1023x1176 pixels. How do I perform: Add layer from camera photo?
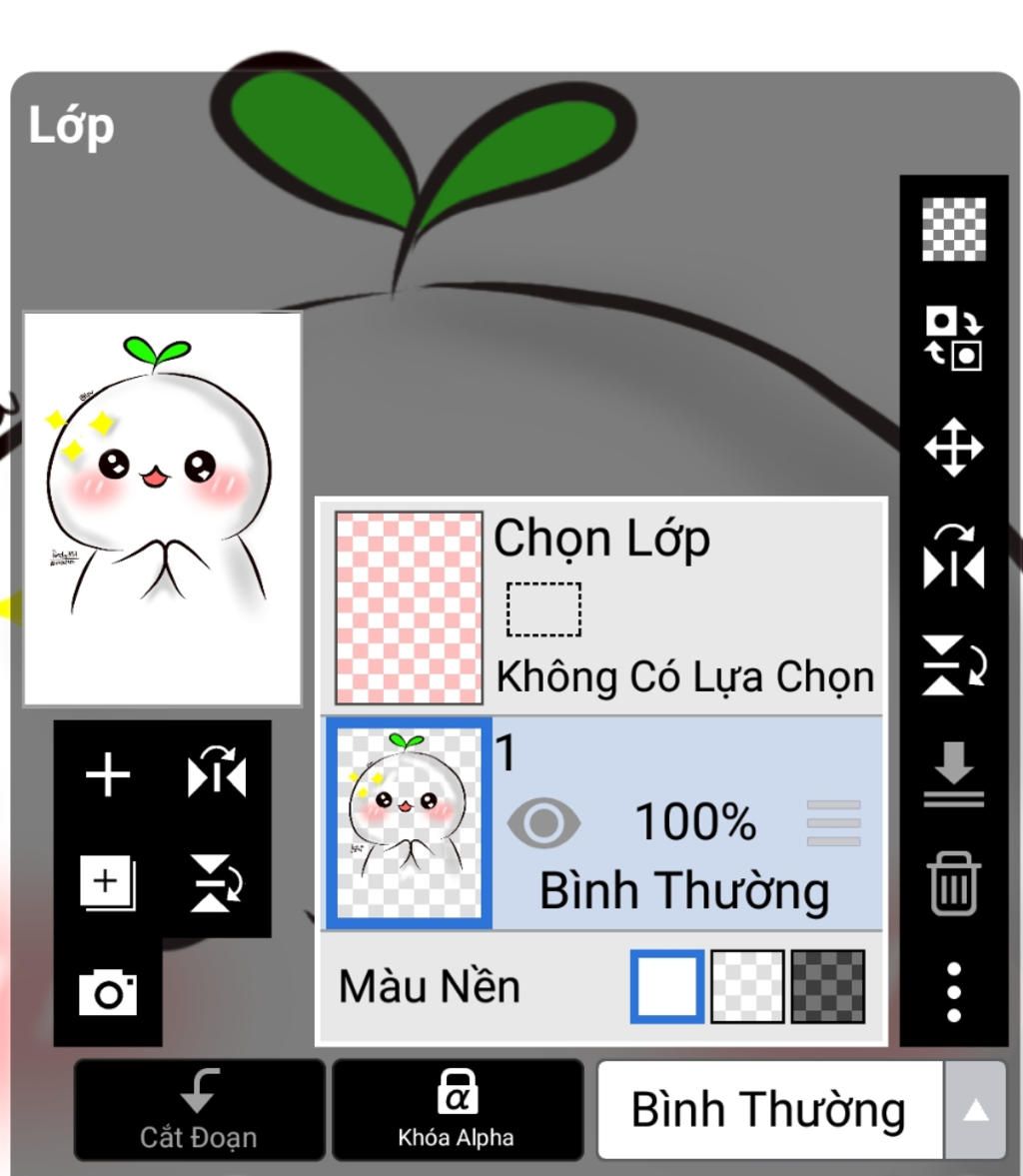[x=108, y=992]
